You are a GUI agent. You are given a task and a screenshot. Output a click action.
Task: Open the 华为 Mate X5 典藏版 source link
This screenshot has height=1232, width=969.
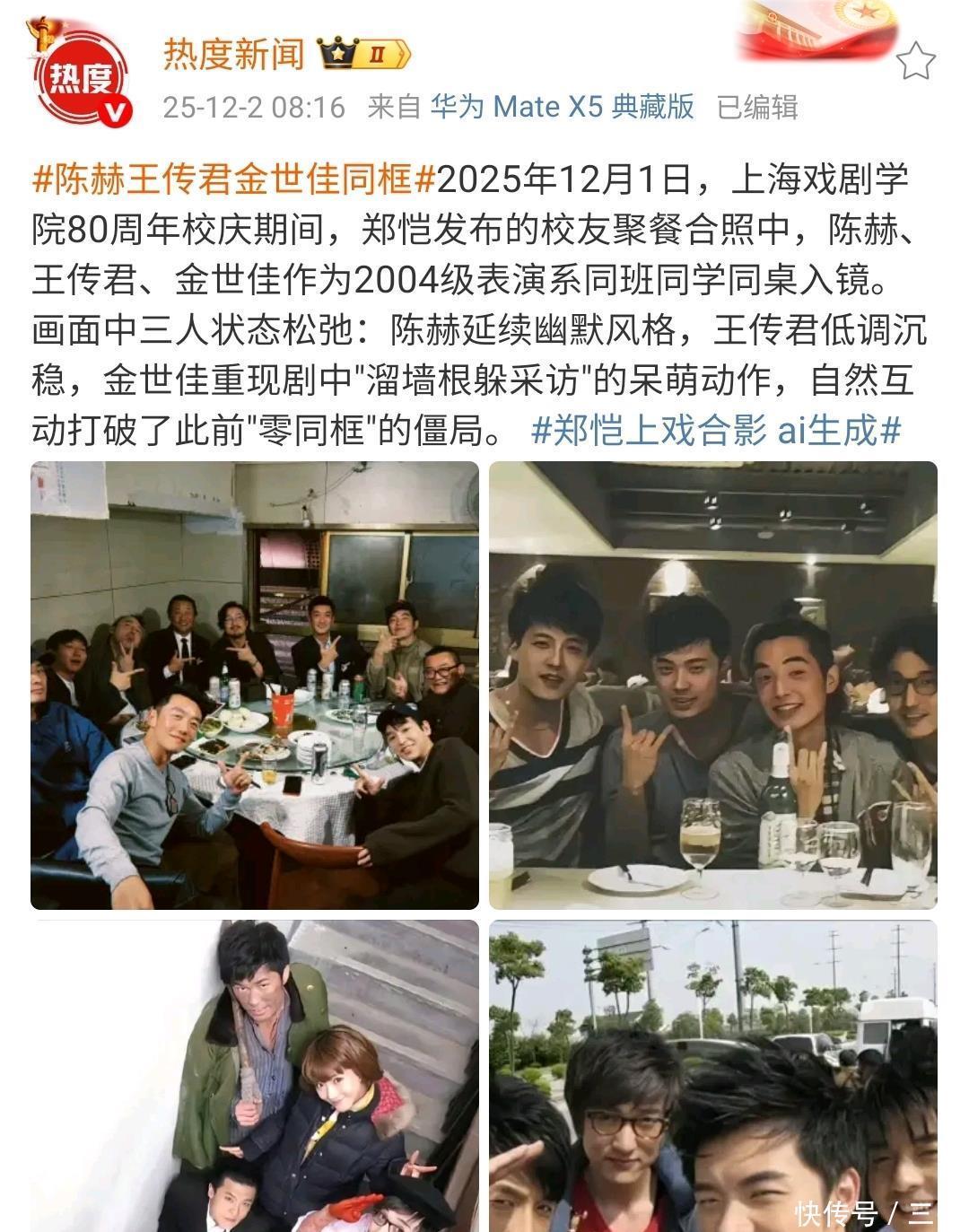pos(562,108)
